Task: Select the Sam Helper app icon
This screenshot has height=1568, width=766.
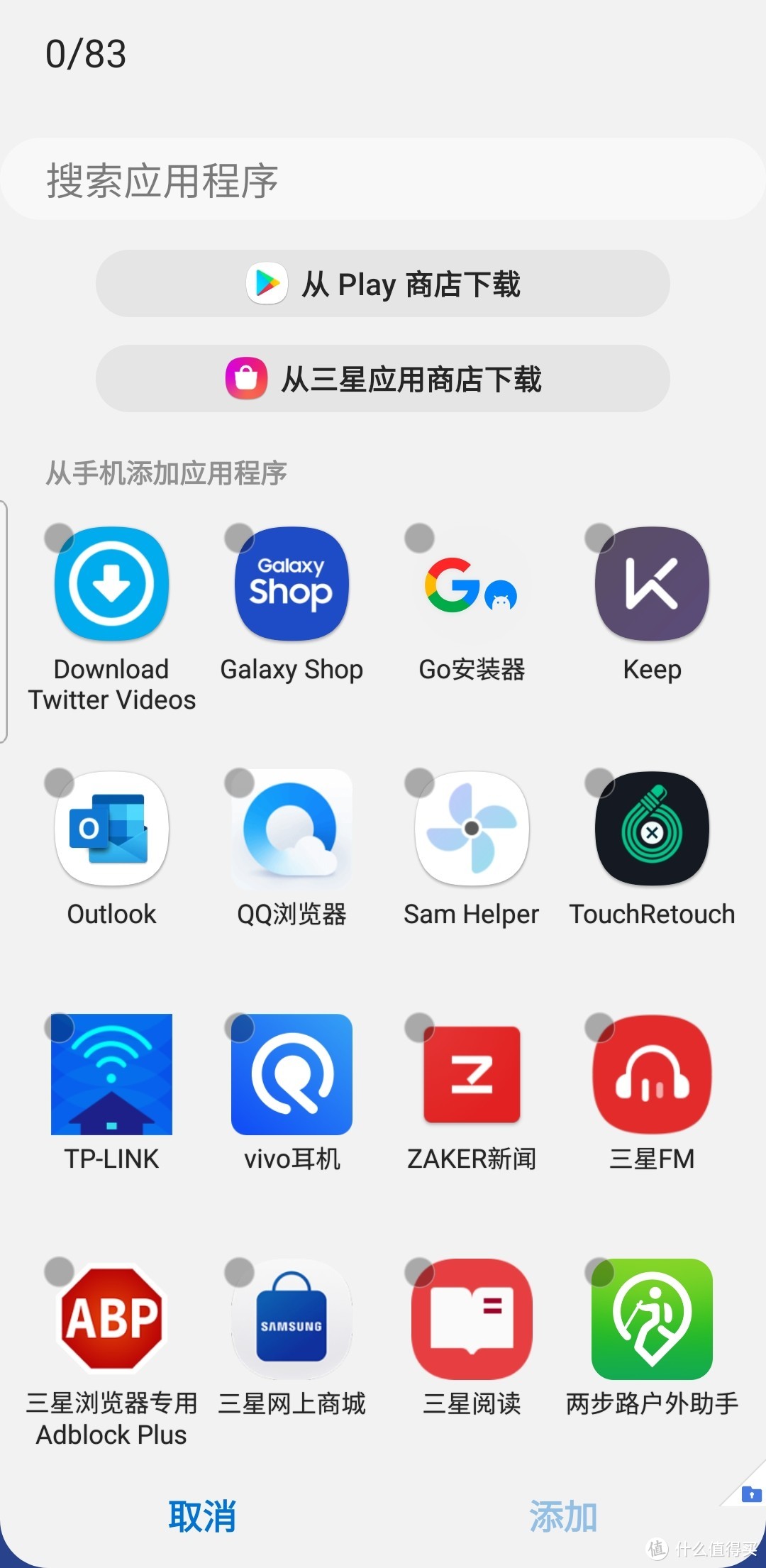Action: pyautogui.click(x=470, y=830)
